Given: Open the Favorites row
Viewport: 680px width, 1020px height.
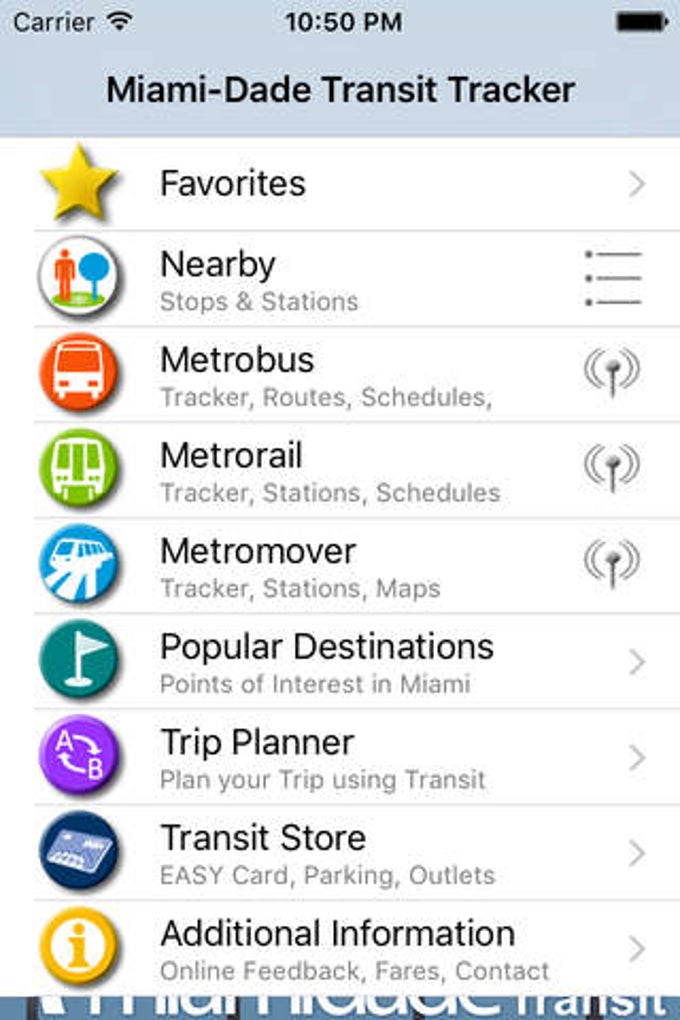Looking at the screenshot, I should [340, 184].
